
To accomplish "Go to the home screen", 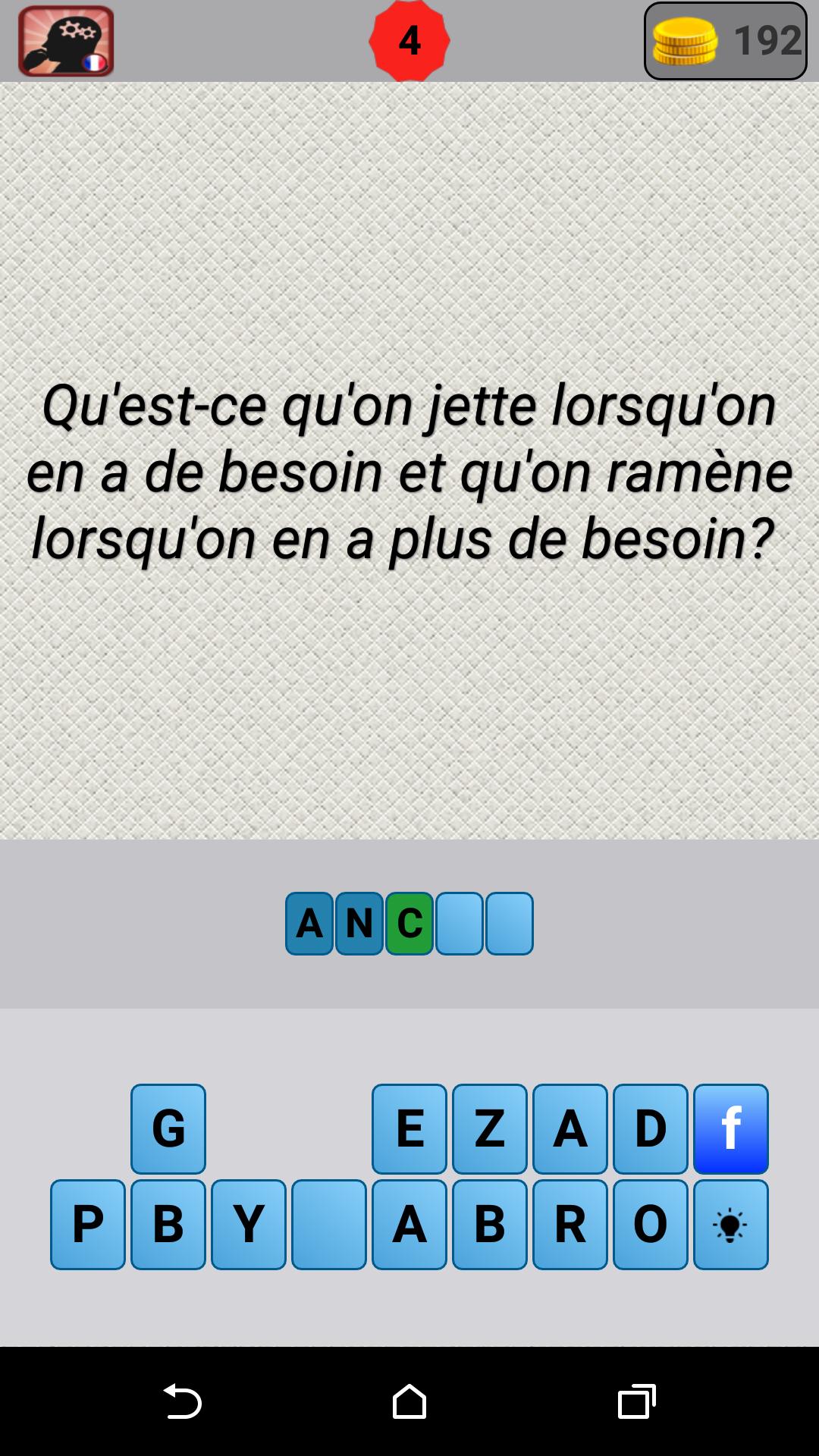I will [409, 1401].
